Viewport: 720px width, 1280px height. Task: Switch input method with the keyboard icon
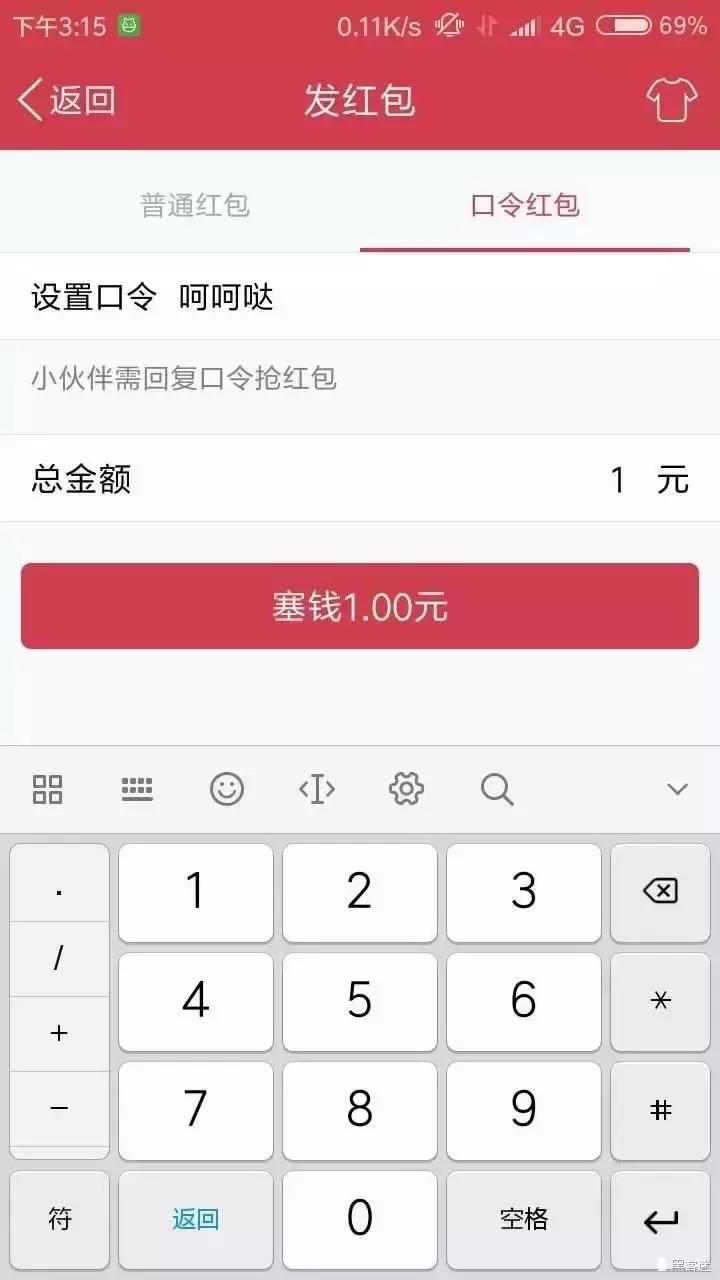[x=137, y=789]
